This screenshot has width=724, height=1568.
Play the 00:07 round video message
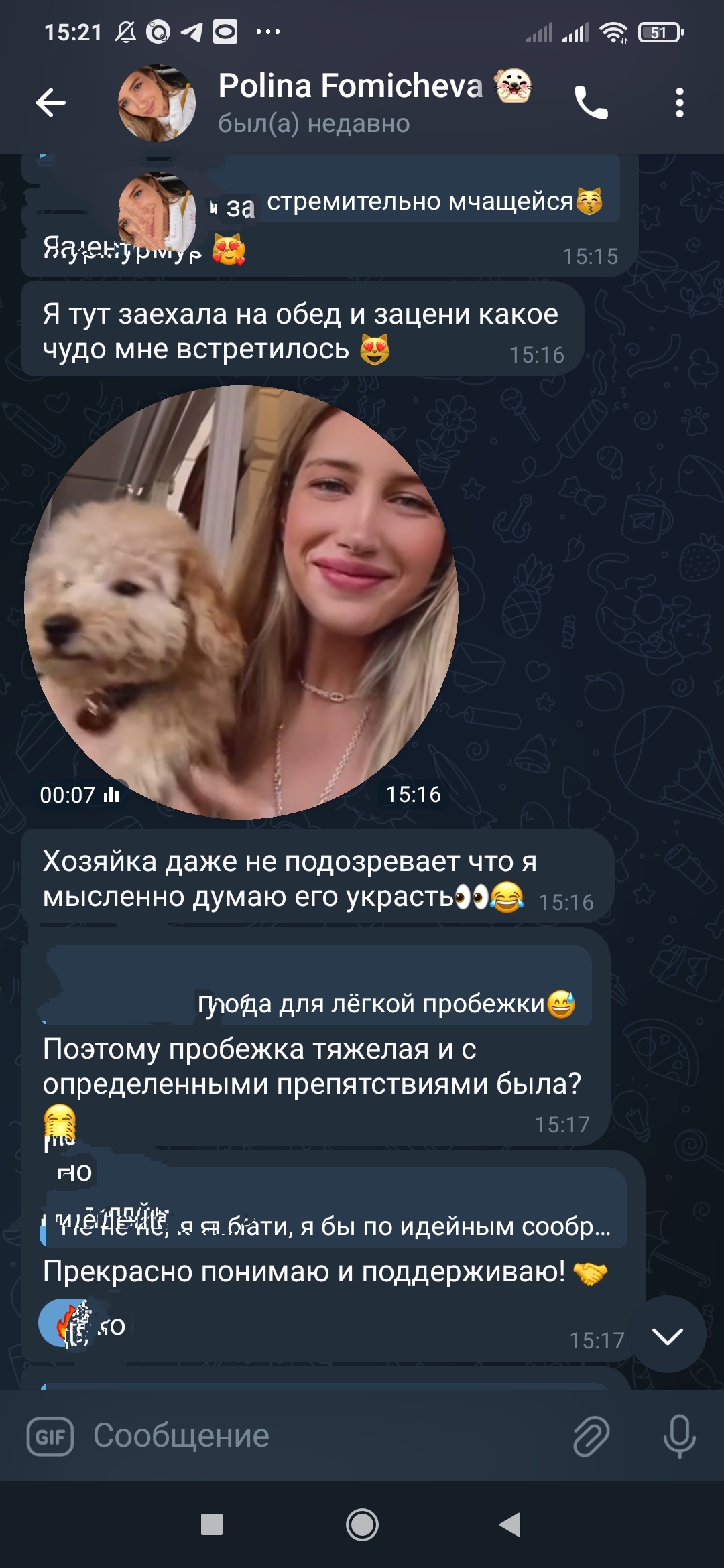point(241,602)
